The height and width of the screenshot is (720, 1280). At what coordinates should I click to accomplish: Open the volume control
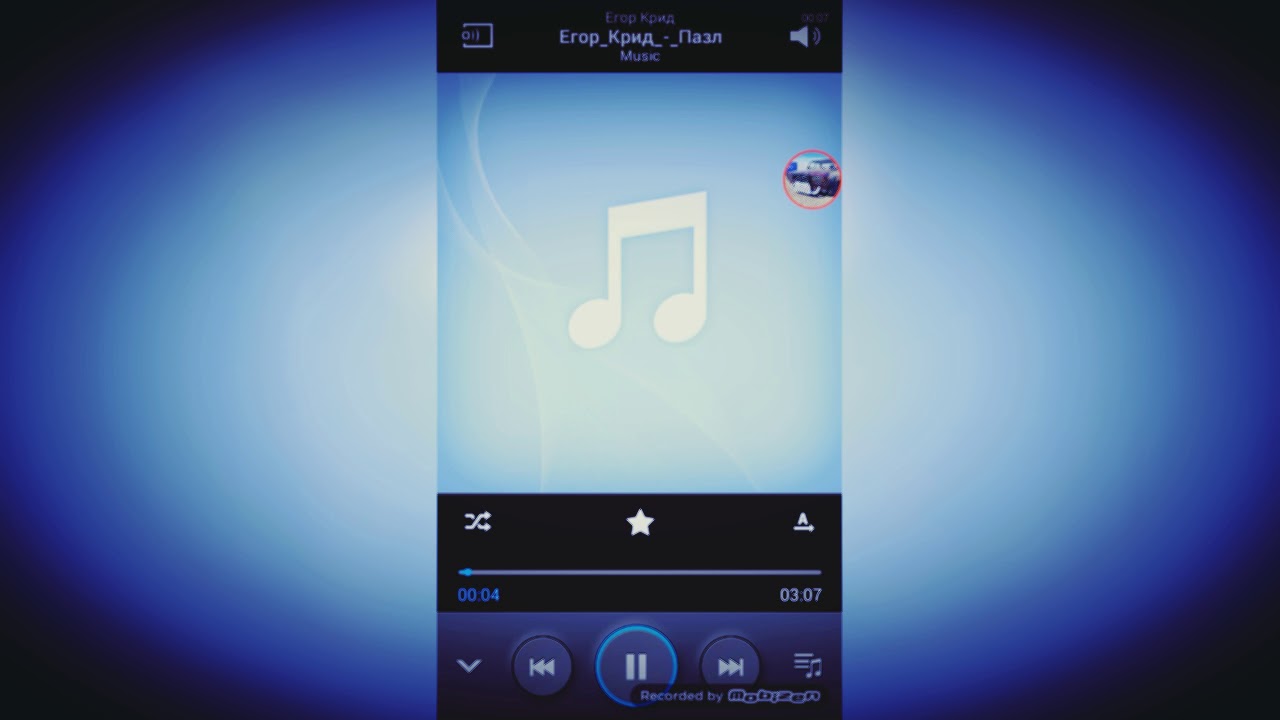805,37
